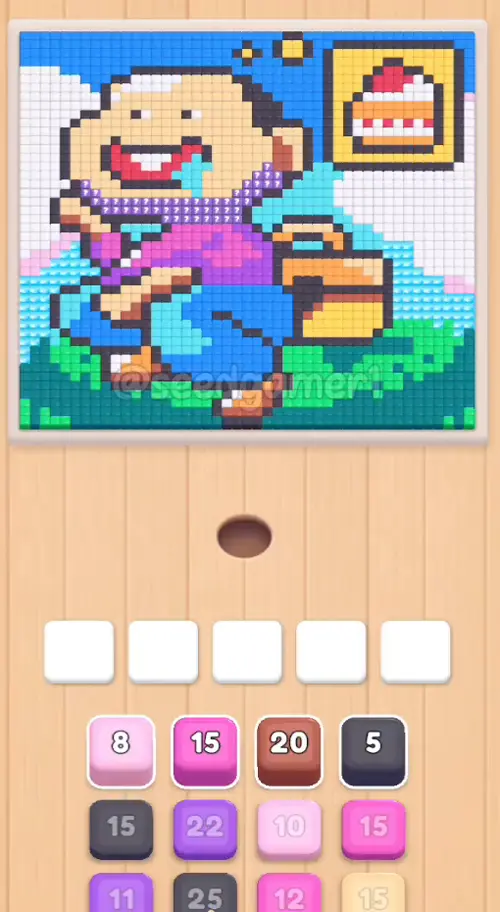500x912 pixels.
Task: Pick the dark block numbered 25
Action: tap(205, 893)
